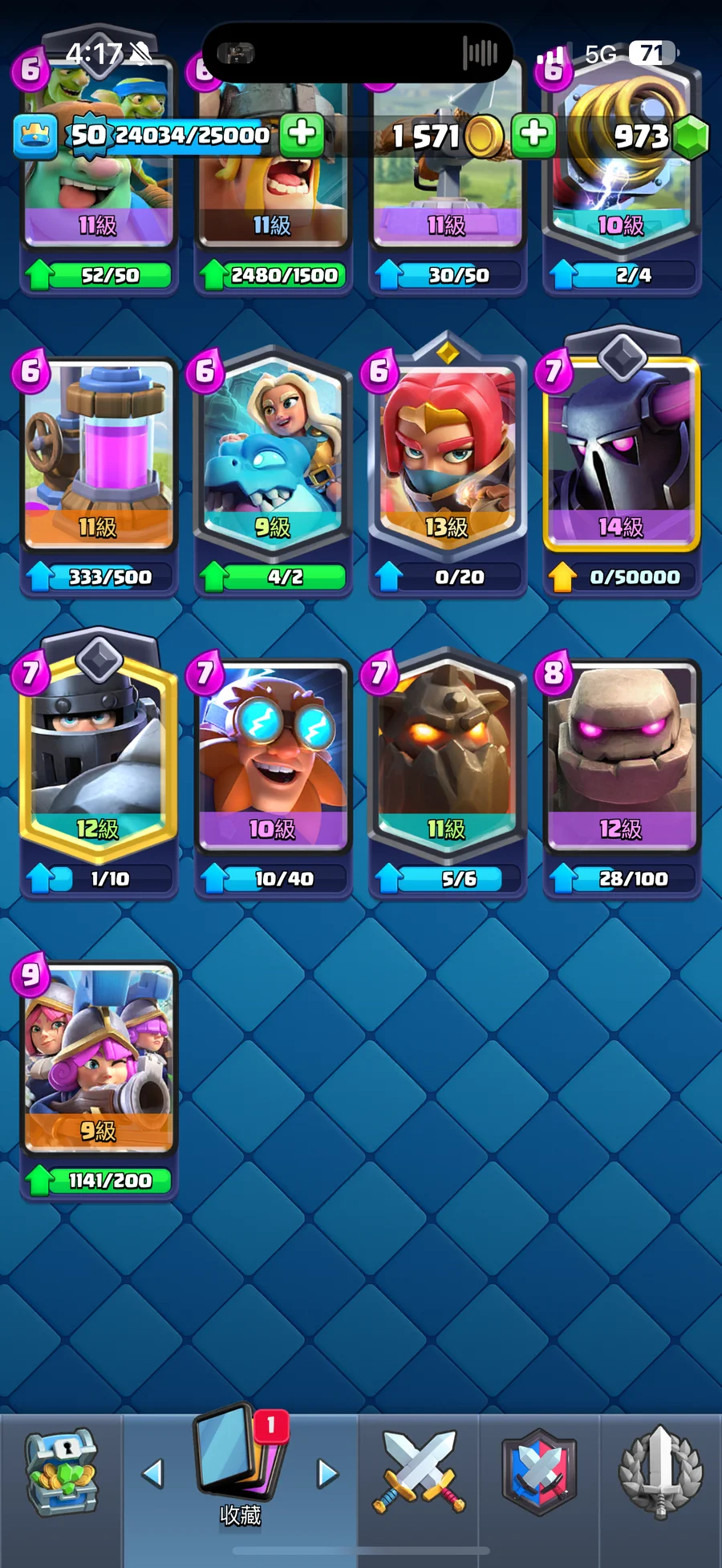Tap the Golem card at level 12
Screen dimensions: 722x1568
coord(621,754)
